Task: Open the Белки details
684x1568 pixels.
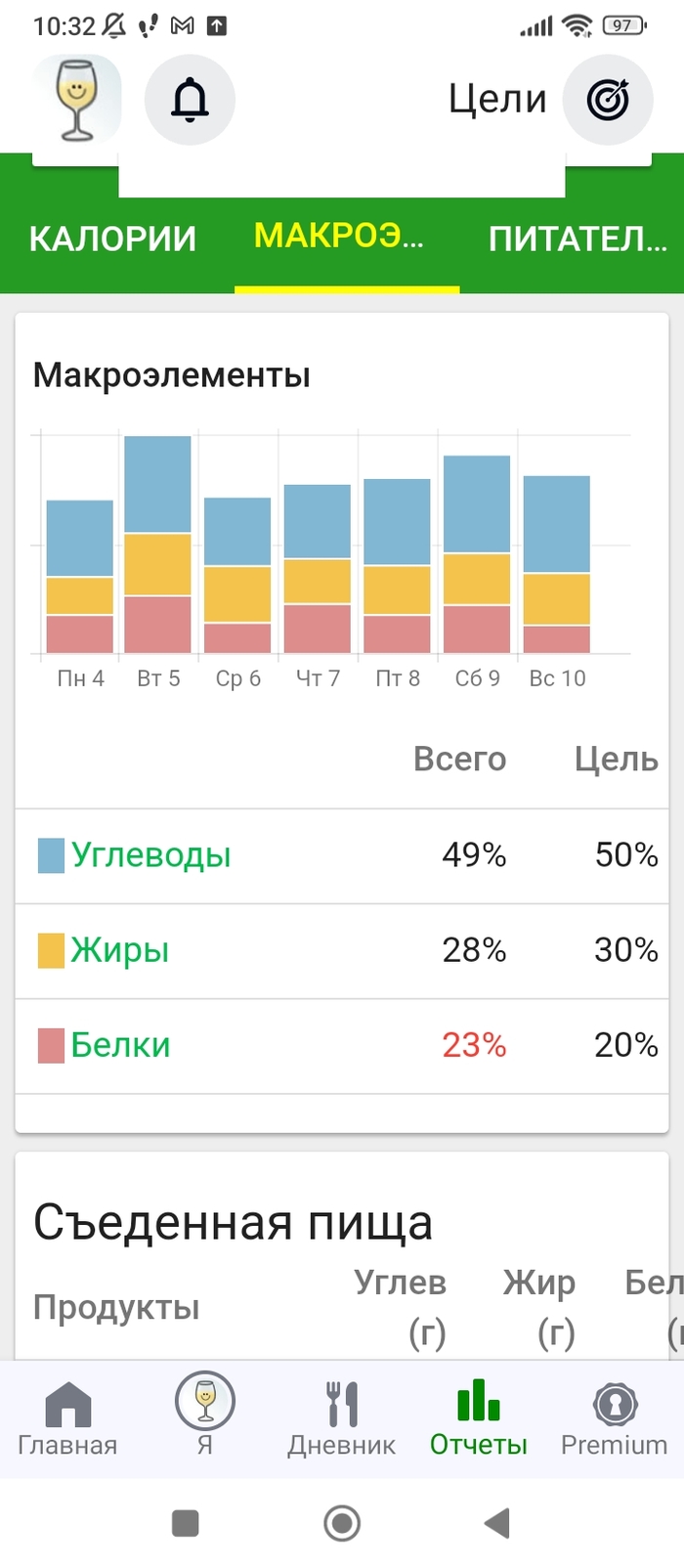Action: pos(120,1045)
